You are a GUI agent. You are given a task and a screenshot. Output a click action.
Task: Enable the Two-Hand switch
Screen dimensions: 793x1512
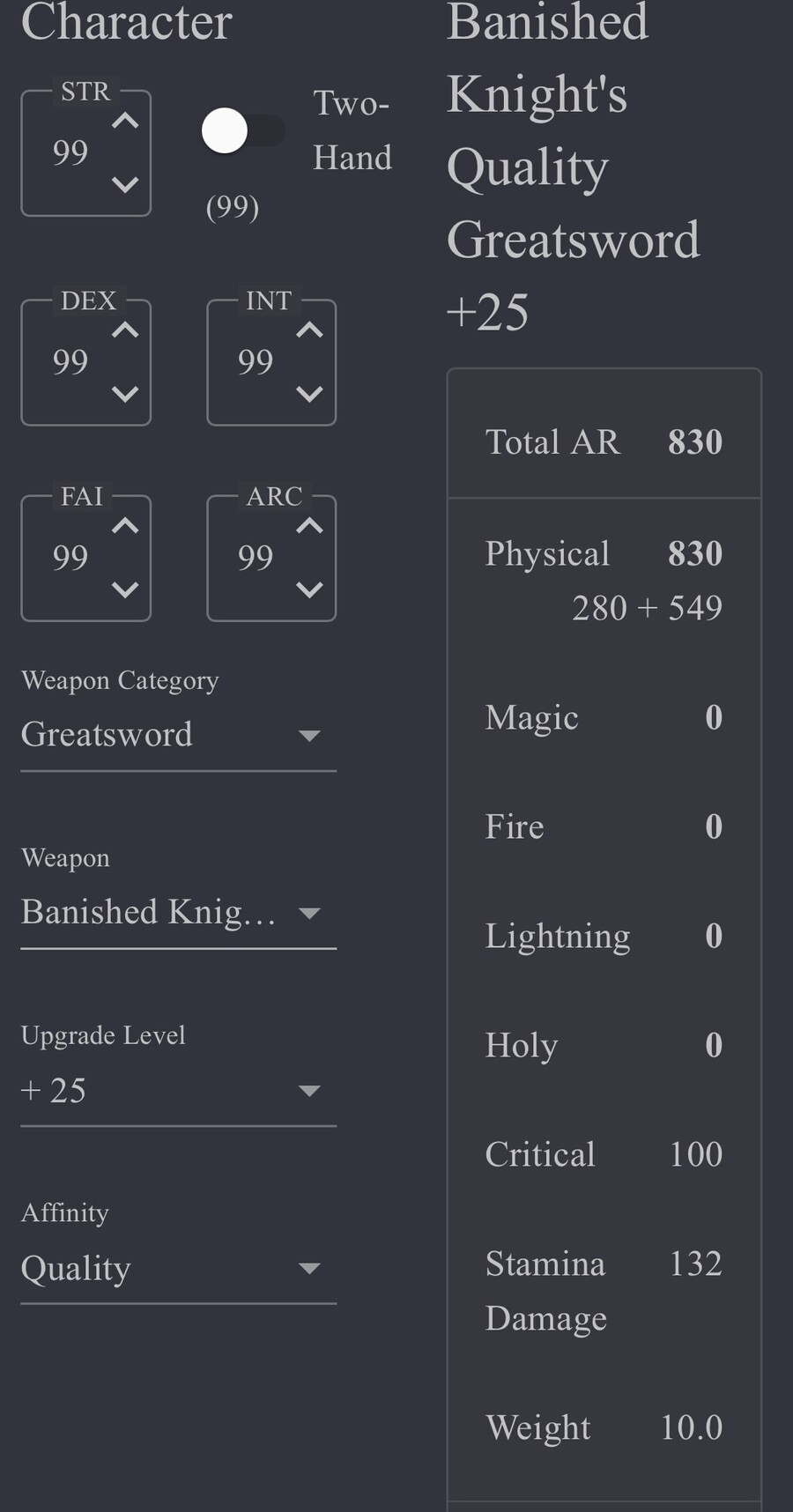point(241,131)
